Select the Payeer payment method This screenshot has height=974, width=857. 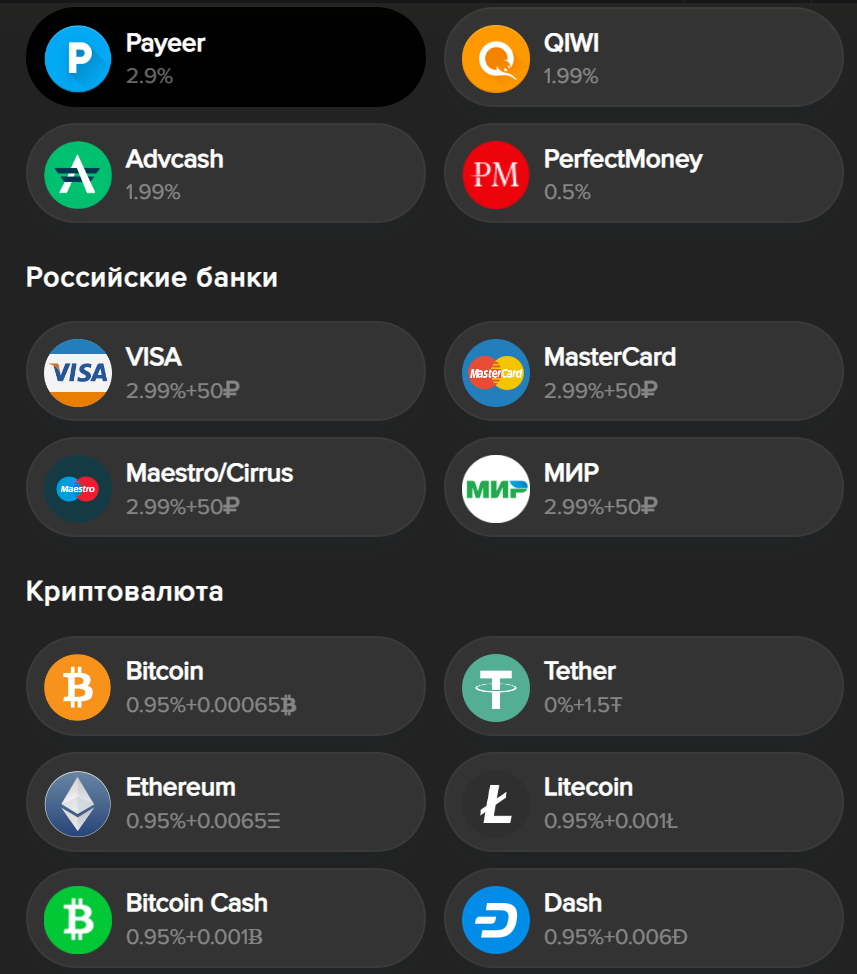[x=225, y=58]
